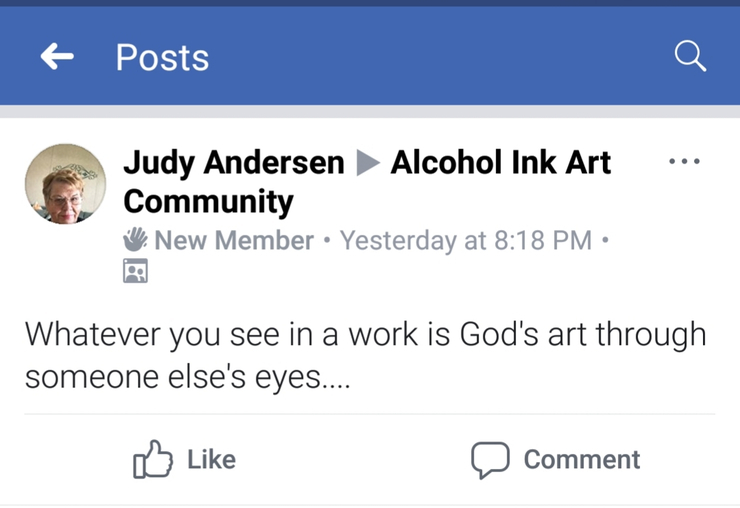Like Judy Andersen's post
740x508 pixels.
point(185,460)
